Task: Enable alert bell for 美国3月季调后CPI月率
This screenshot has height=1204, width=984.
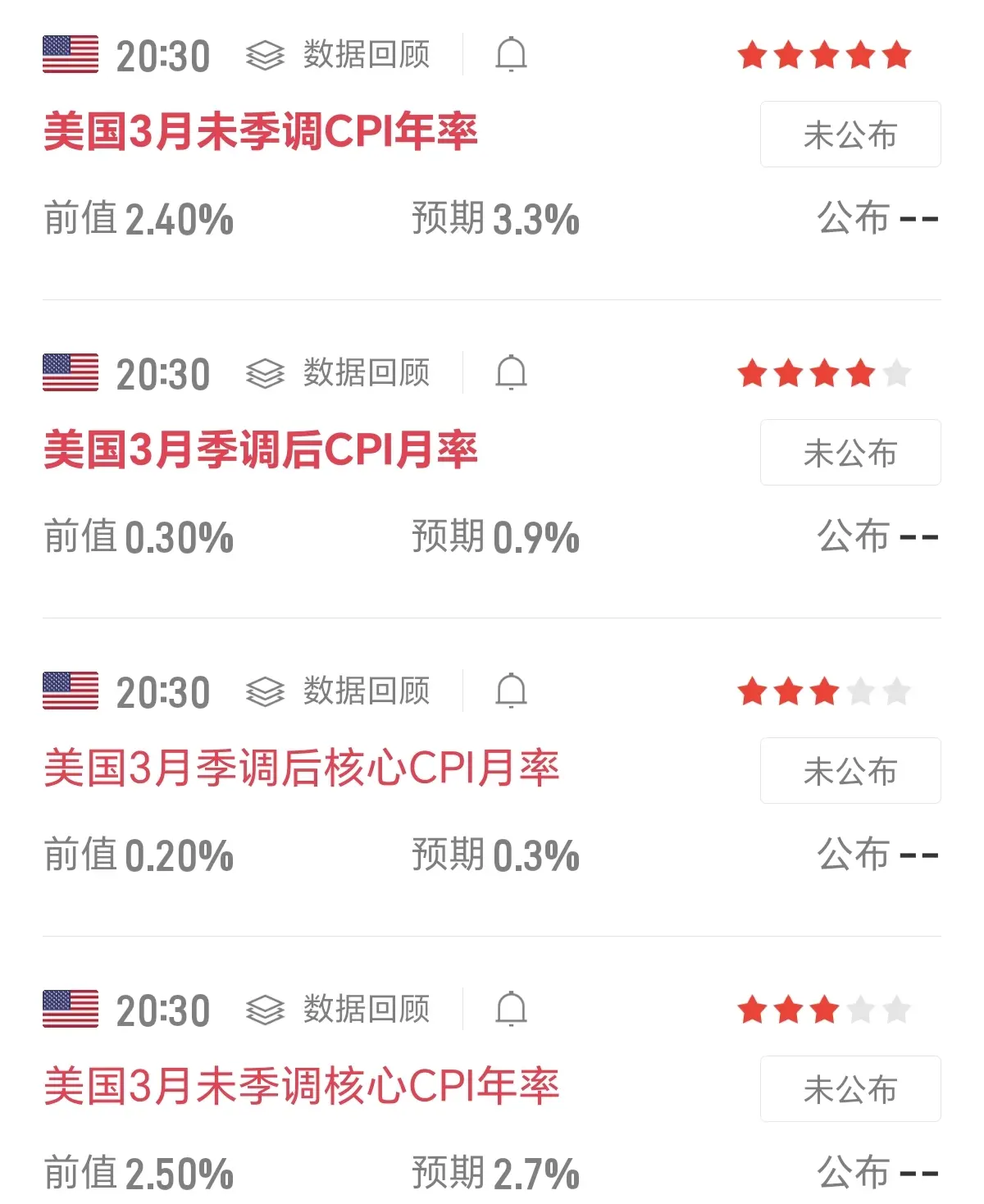Action: (511, 373)
